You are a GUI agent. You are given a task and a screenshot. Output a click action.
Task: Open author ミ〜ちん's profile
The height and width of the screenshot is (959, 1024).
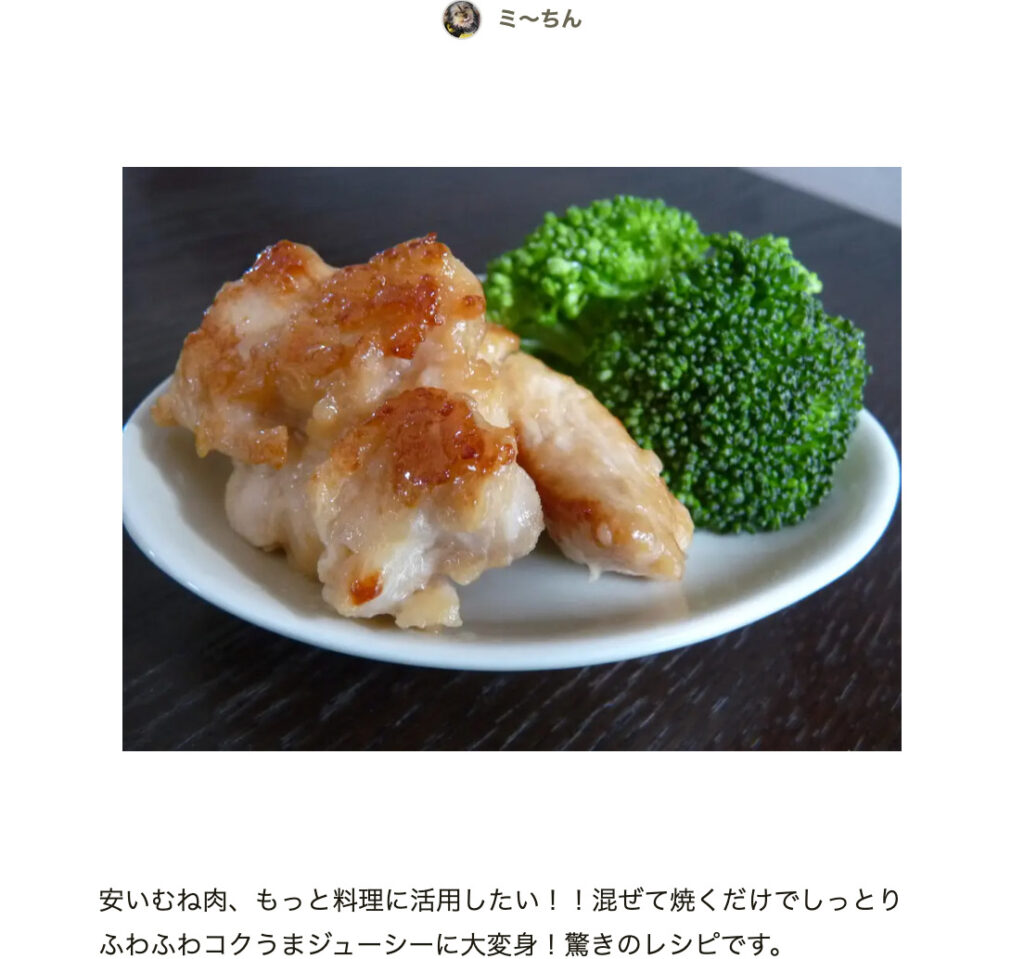tap(538, 19)
